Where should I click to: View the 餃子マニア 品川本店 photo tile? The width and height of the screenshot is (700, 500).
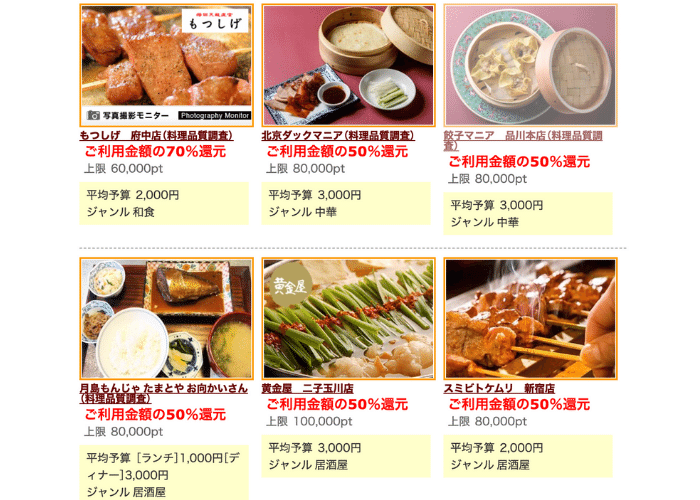(x=530, y=65)
